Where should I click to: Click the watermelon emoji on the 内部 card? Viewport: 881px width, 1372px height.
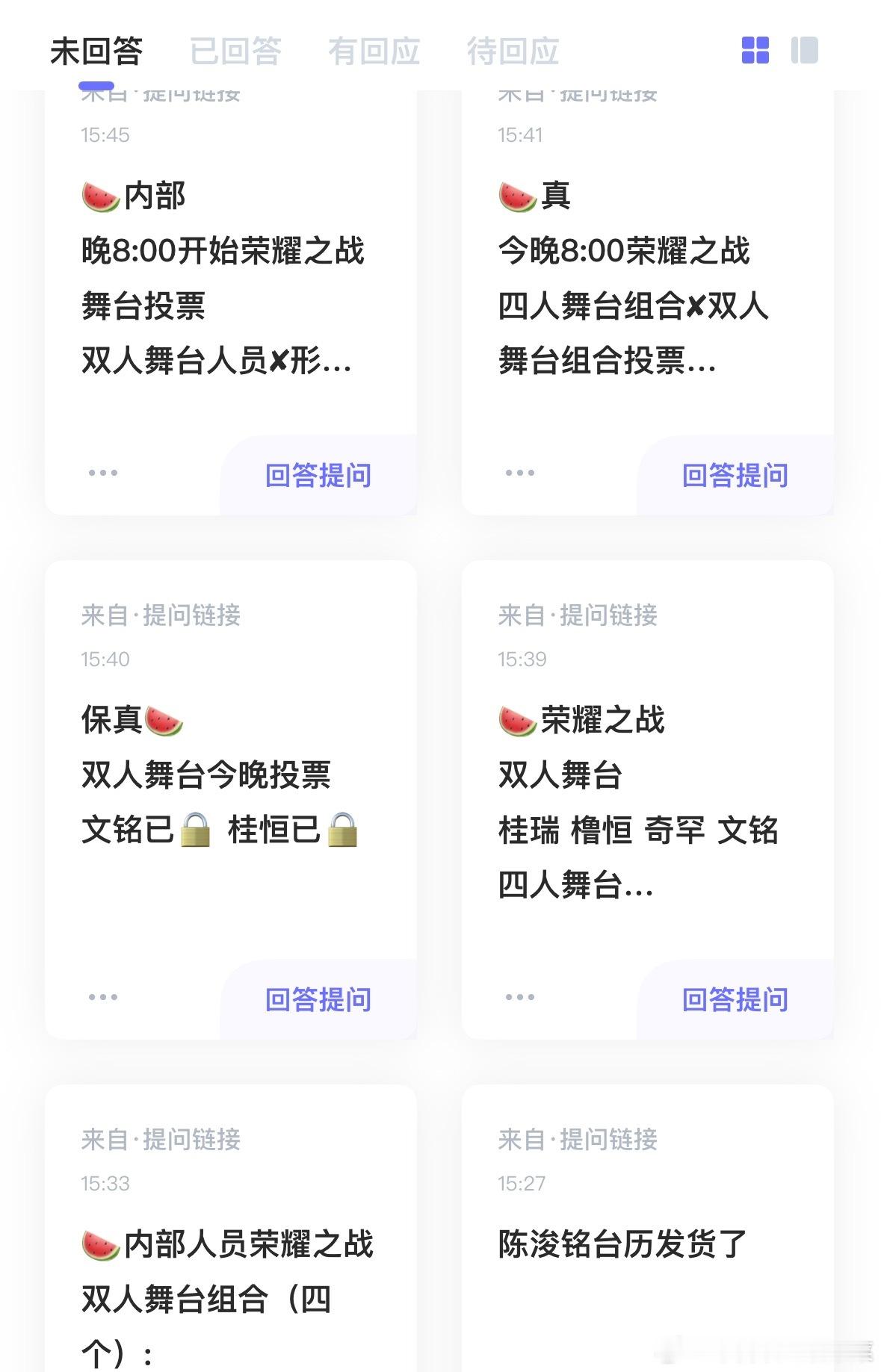(x=99, y=194)
